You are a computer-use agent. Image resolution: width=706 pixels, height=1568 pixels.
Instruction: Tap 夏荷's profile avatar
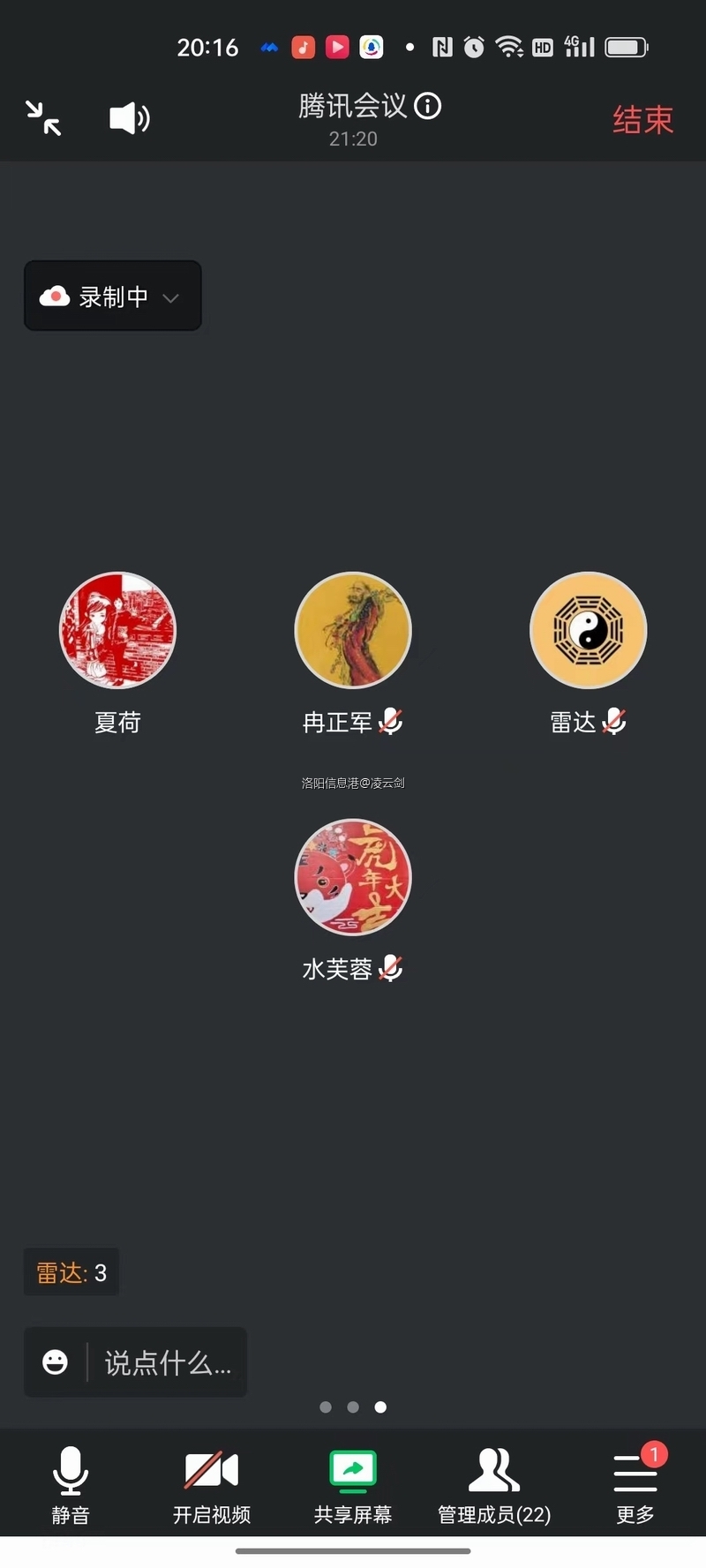point(117,629)
